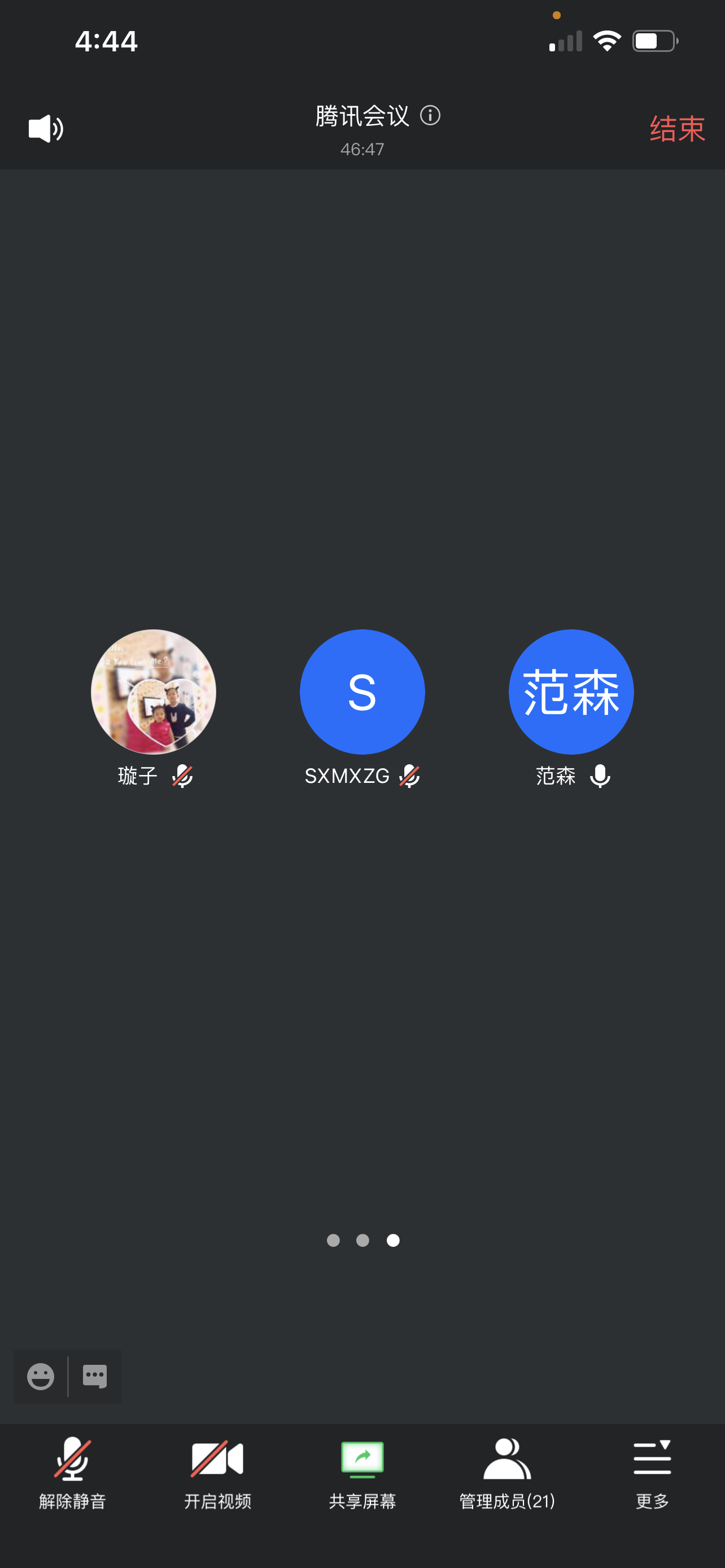Image resolution: width=725 pixels, height=1568 pixels.
Task: Unmute microphone via 解除静音
Action: [x=72, y=1473]
